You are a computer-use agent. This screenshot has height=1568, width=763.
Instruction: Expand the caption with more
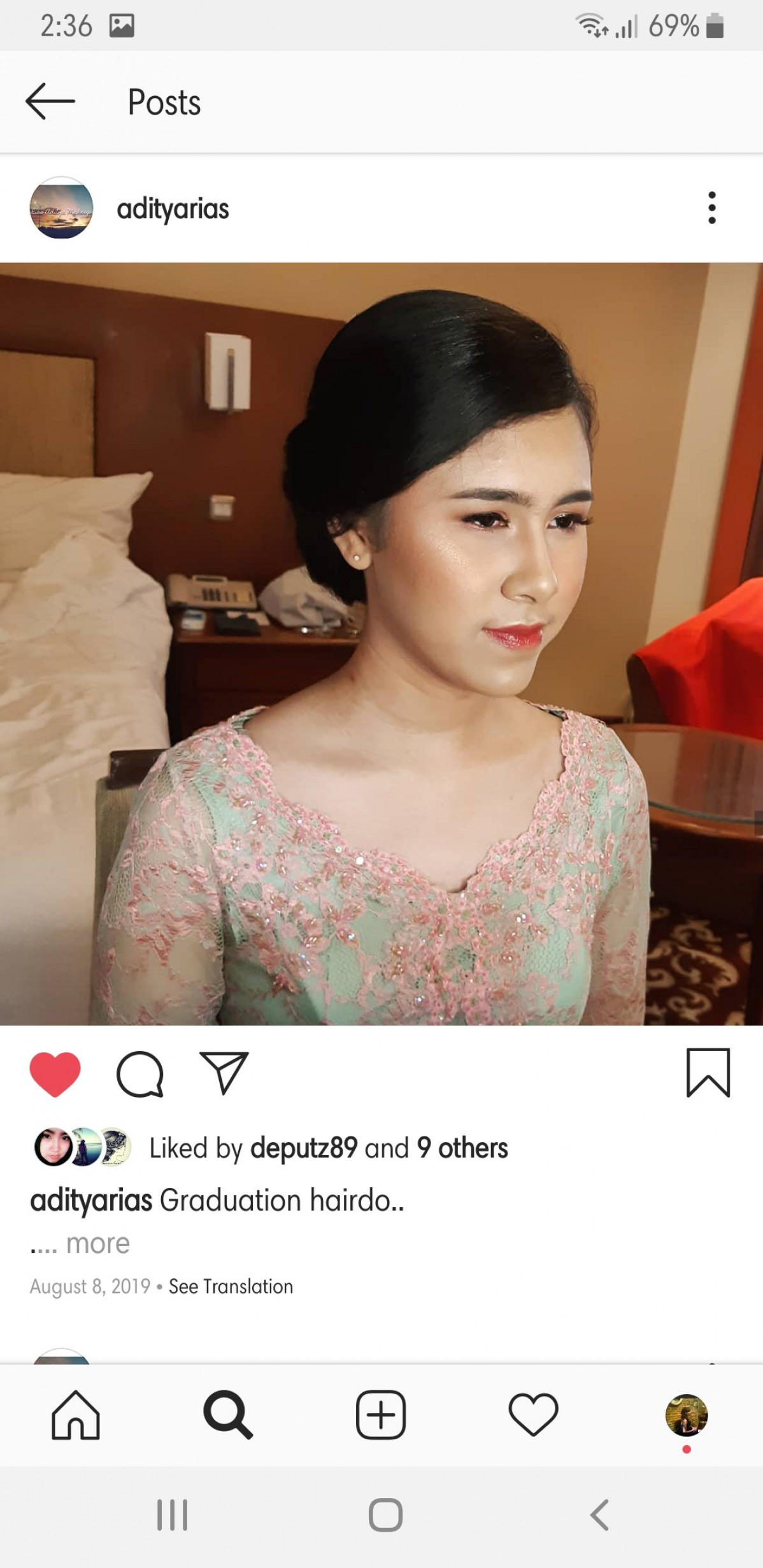tap(97, 1243)
